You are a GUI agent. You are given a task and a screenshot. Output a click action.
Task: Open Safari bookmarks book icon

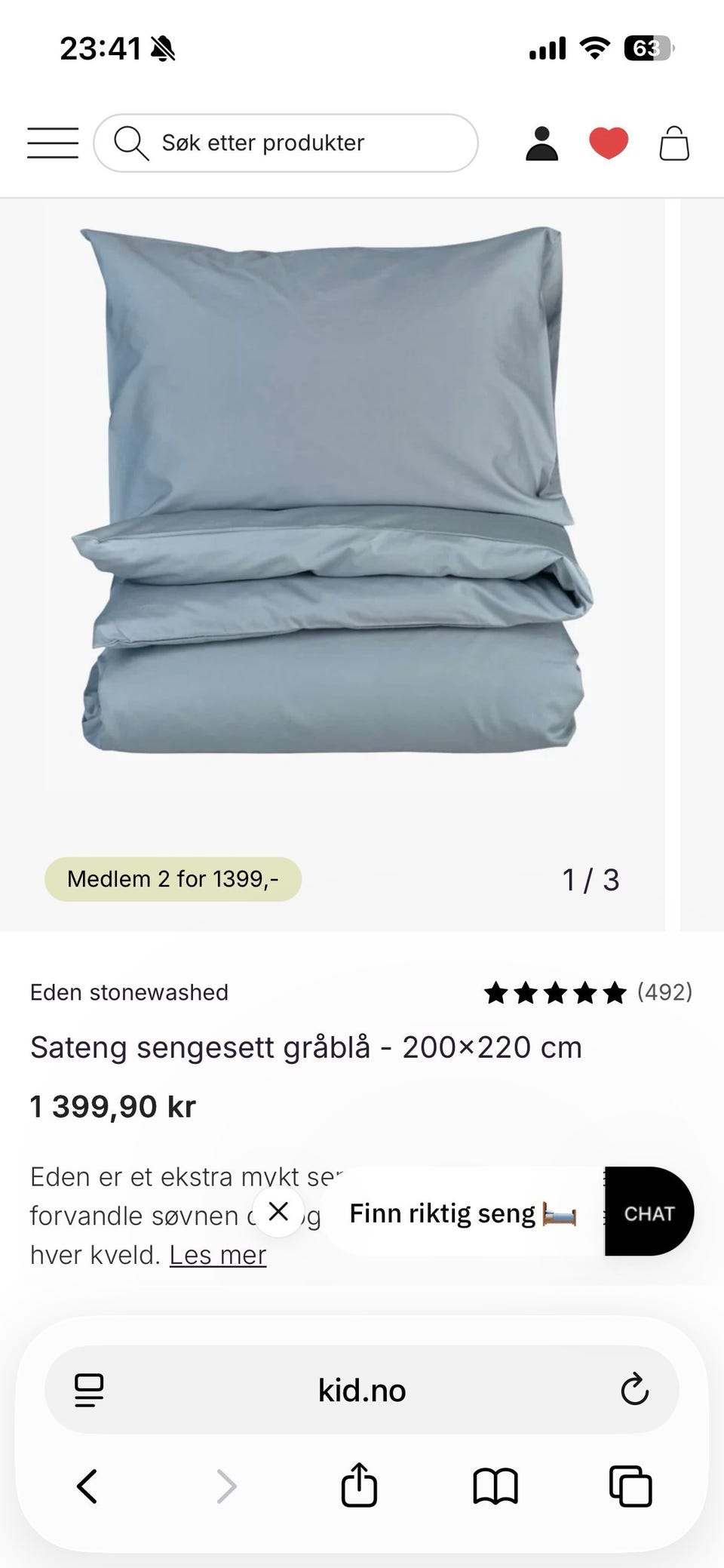point(495,1486)
